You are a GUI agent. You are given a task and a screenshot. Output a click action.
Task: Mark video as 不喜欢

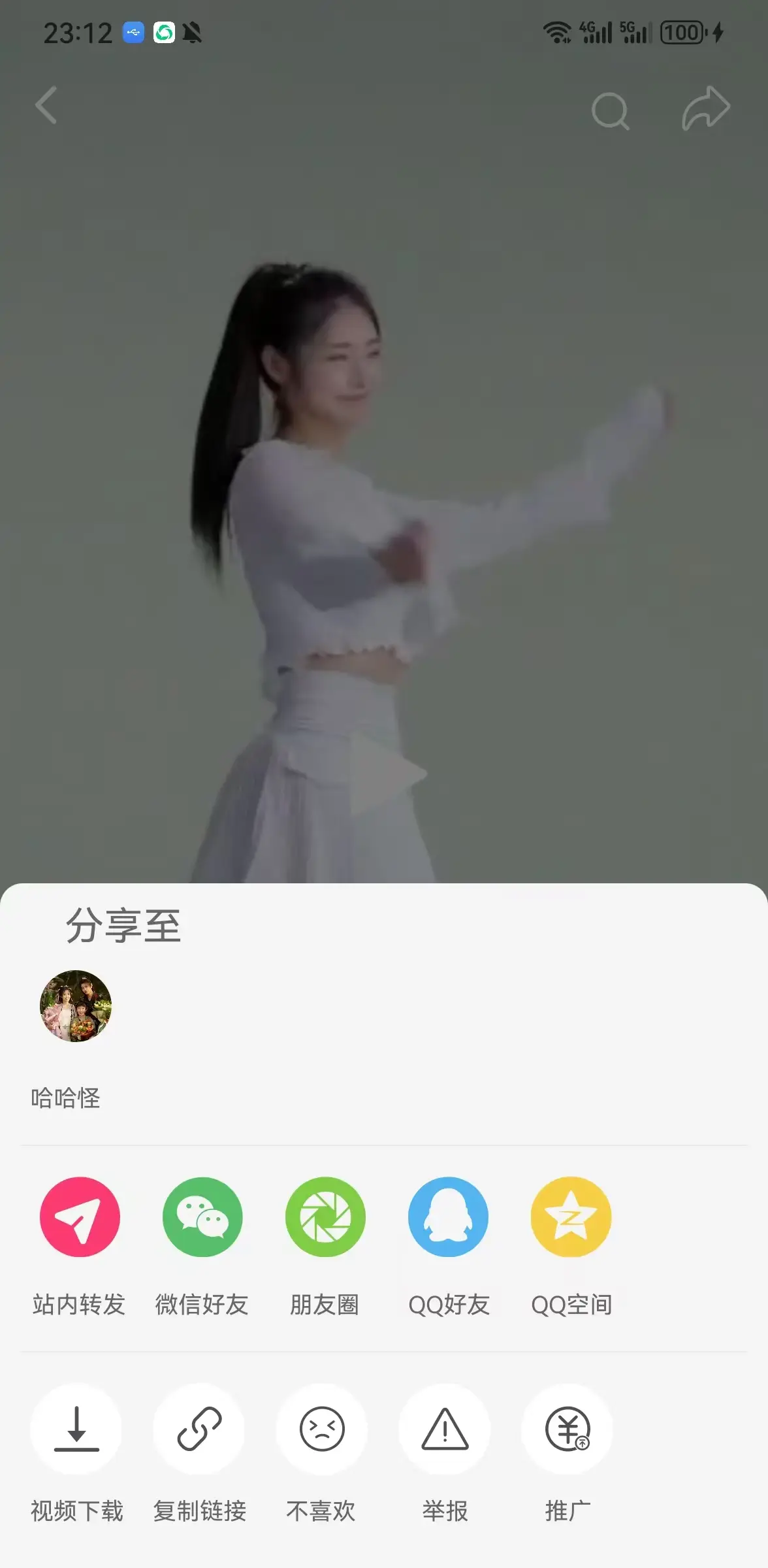point(321,1428)
